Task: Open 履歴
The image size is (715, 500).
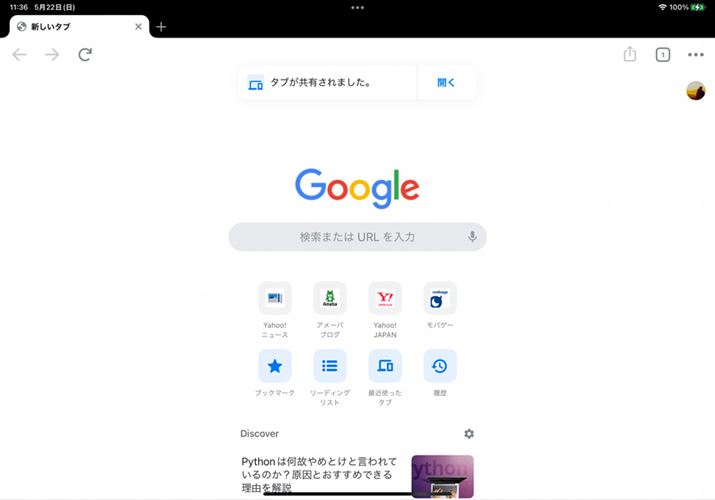Action: 440,366
